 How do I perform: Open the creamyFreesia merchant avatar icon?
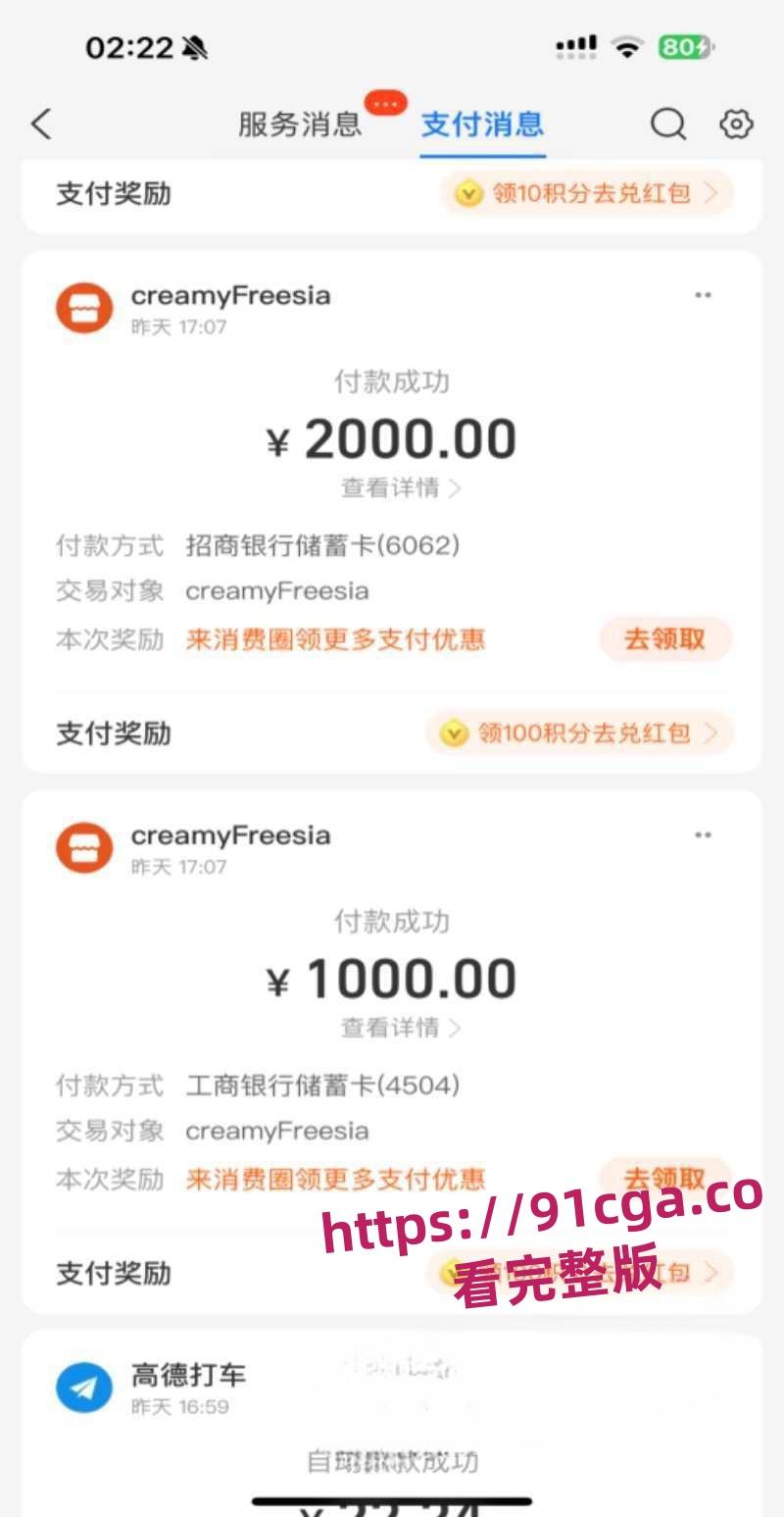(84, 307)
